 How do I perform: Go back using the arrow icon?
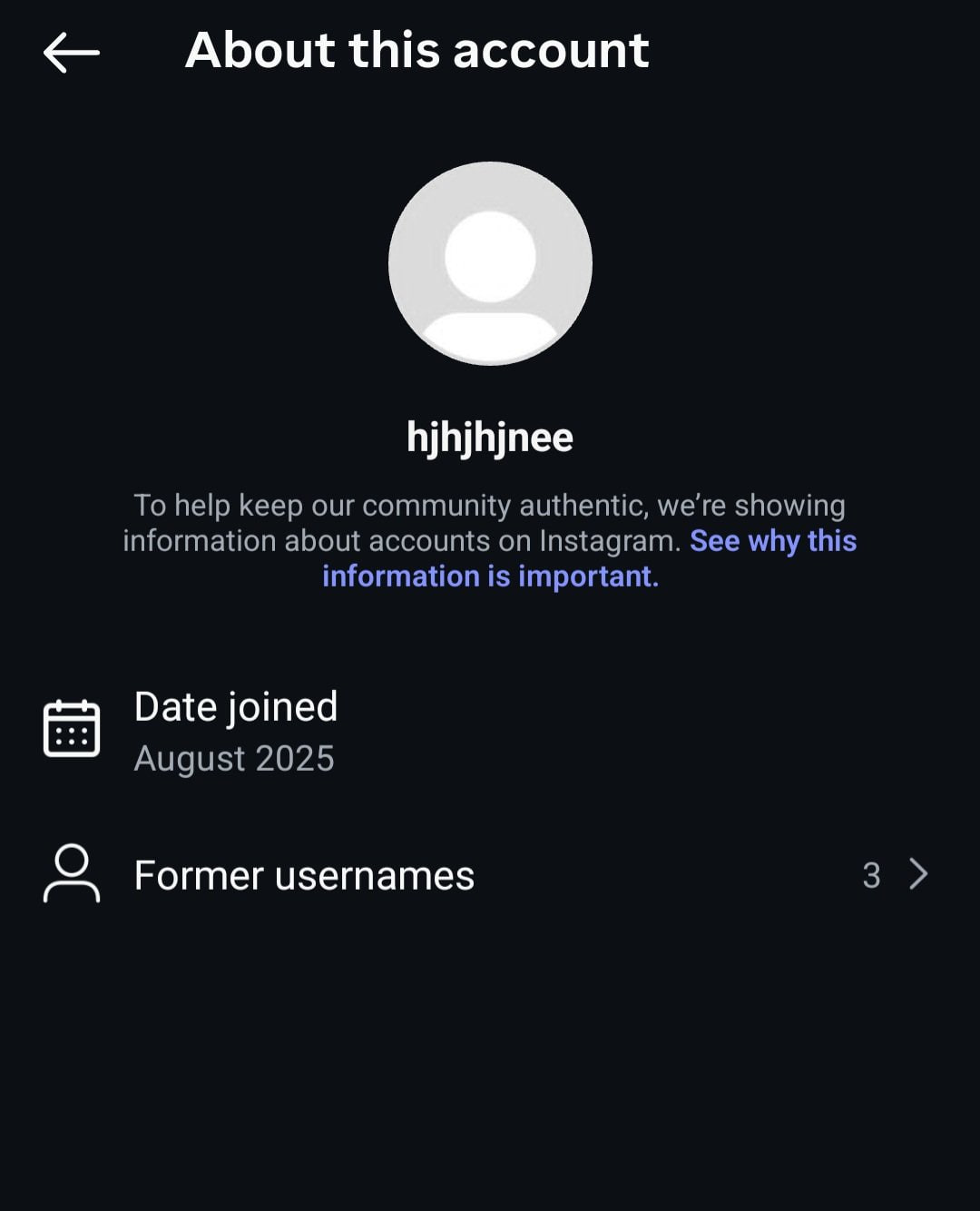(x=71, y=52)
